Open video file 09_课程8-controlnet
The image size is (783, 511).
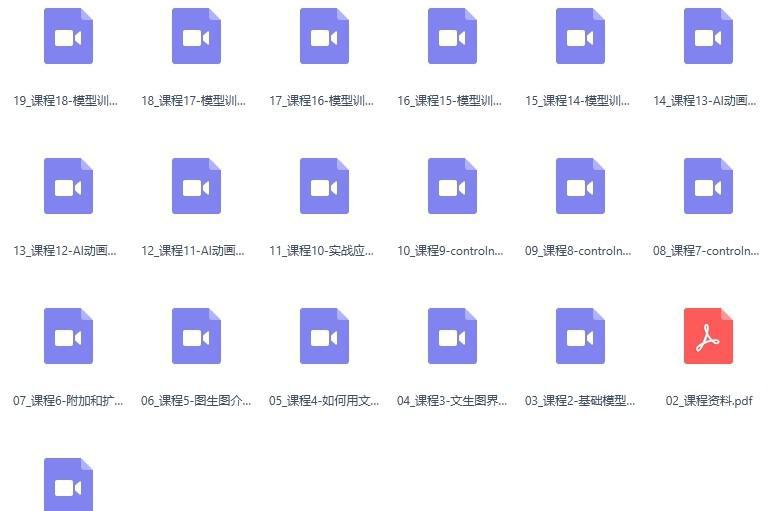(580, 187)
